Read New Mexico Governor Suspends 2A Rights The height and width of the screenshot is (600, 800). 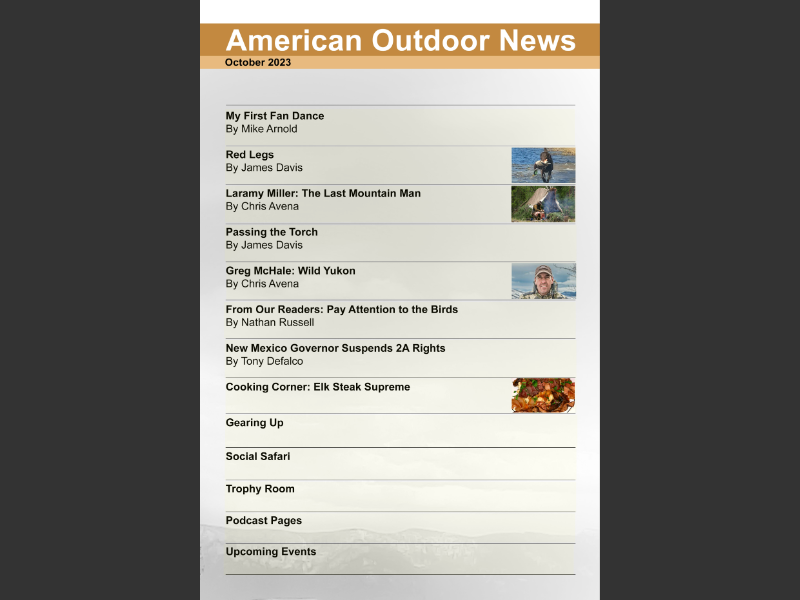[x=336, y=348]
